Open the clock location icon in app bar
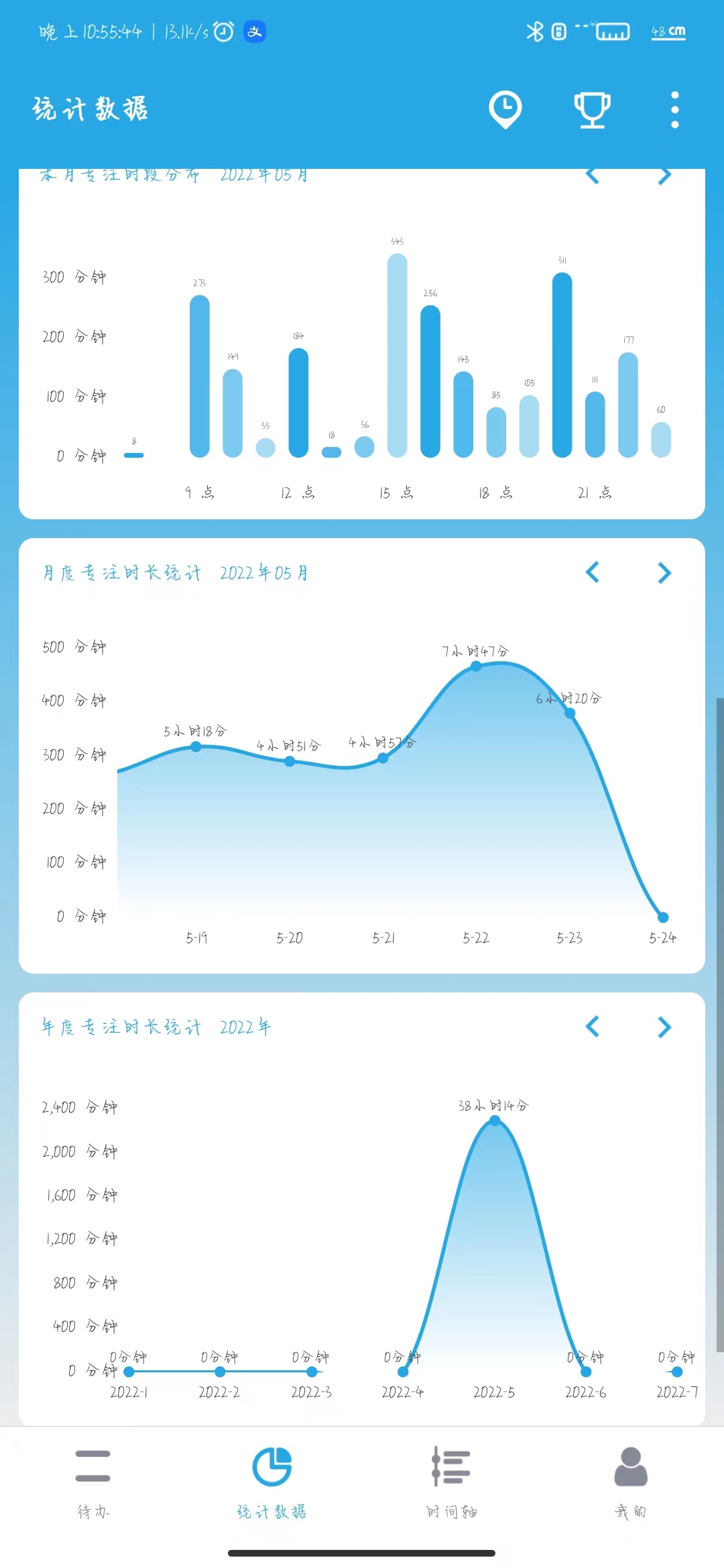Image resolution: width=724 pixels, height=1568 pixels. (x=505, y=109)
